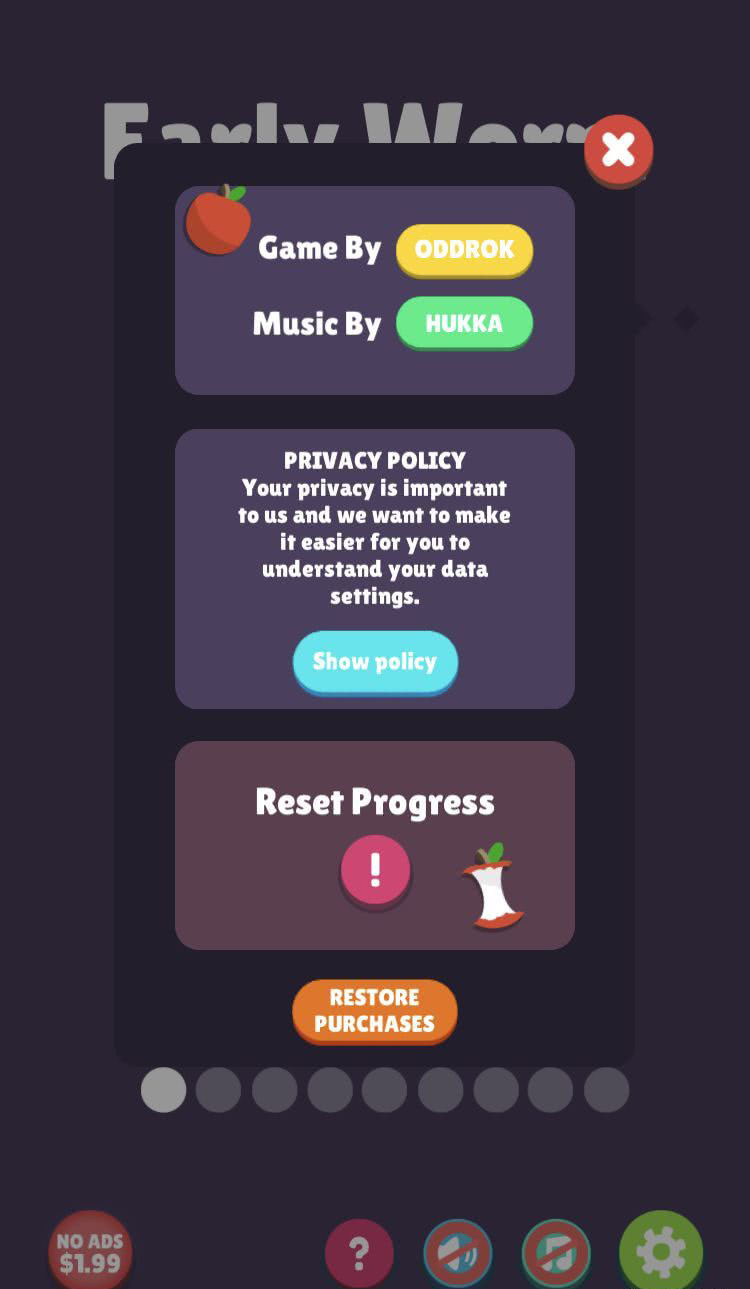Toggle the muted music icon
Viewport: 750px width, 1289px height.
[556, 1253]
